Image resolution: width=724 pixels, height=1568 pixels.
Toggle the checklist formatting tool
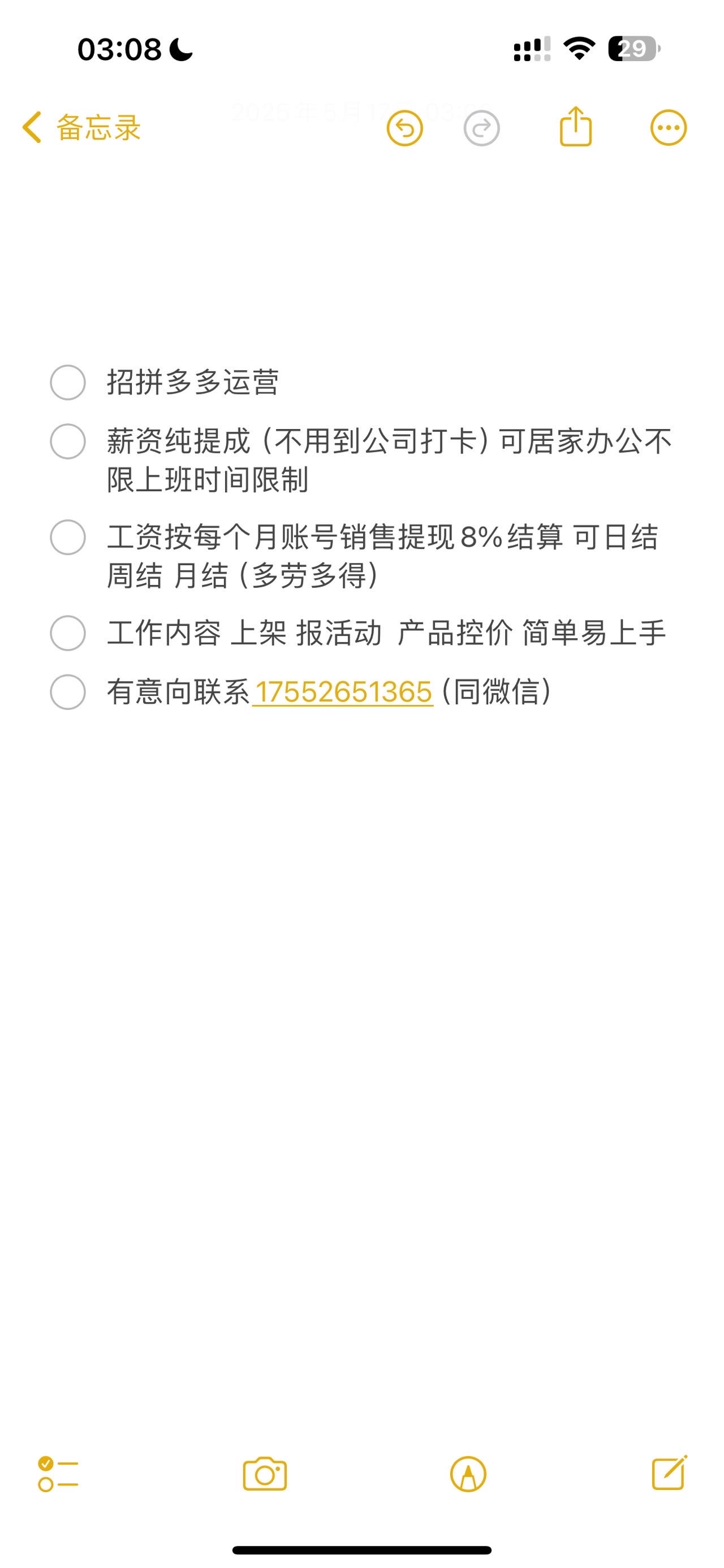(58, 1474)
